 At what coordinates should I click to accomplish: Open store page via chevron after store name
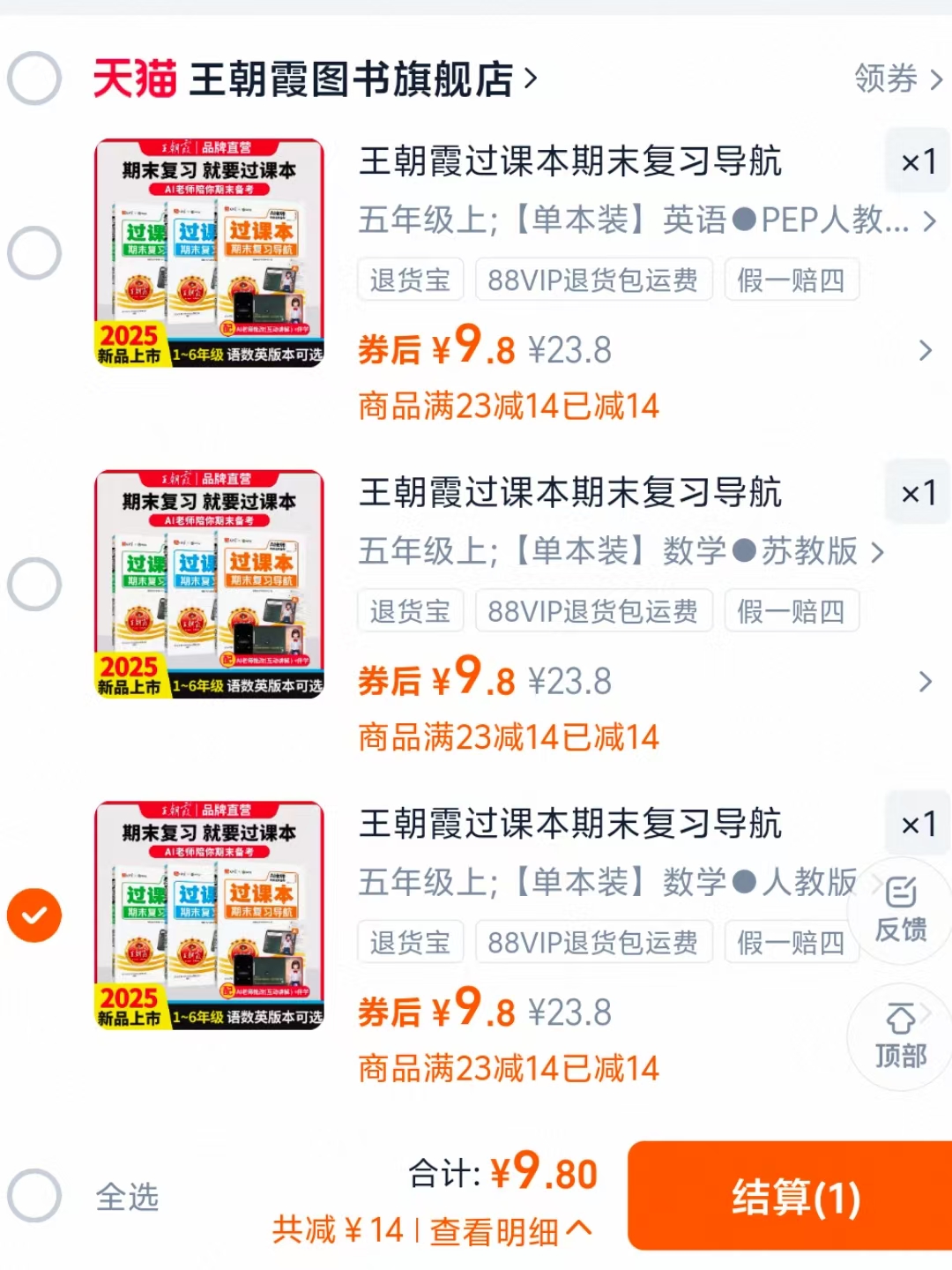530,78
